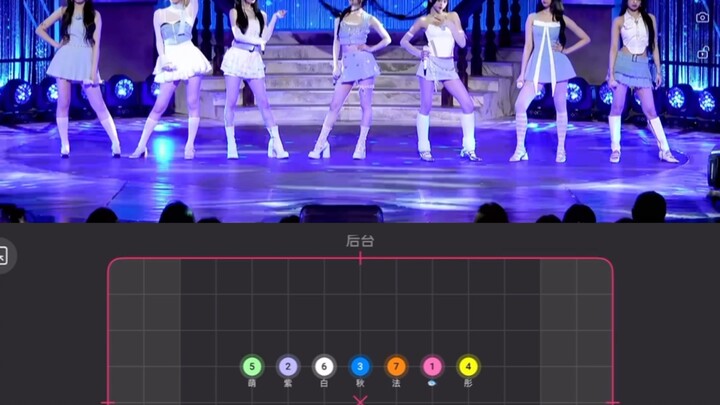Viewport: 720px width, 405px height.
Task: Select purple dancer marker 2 紫
Action: (x=288, y=367)
